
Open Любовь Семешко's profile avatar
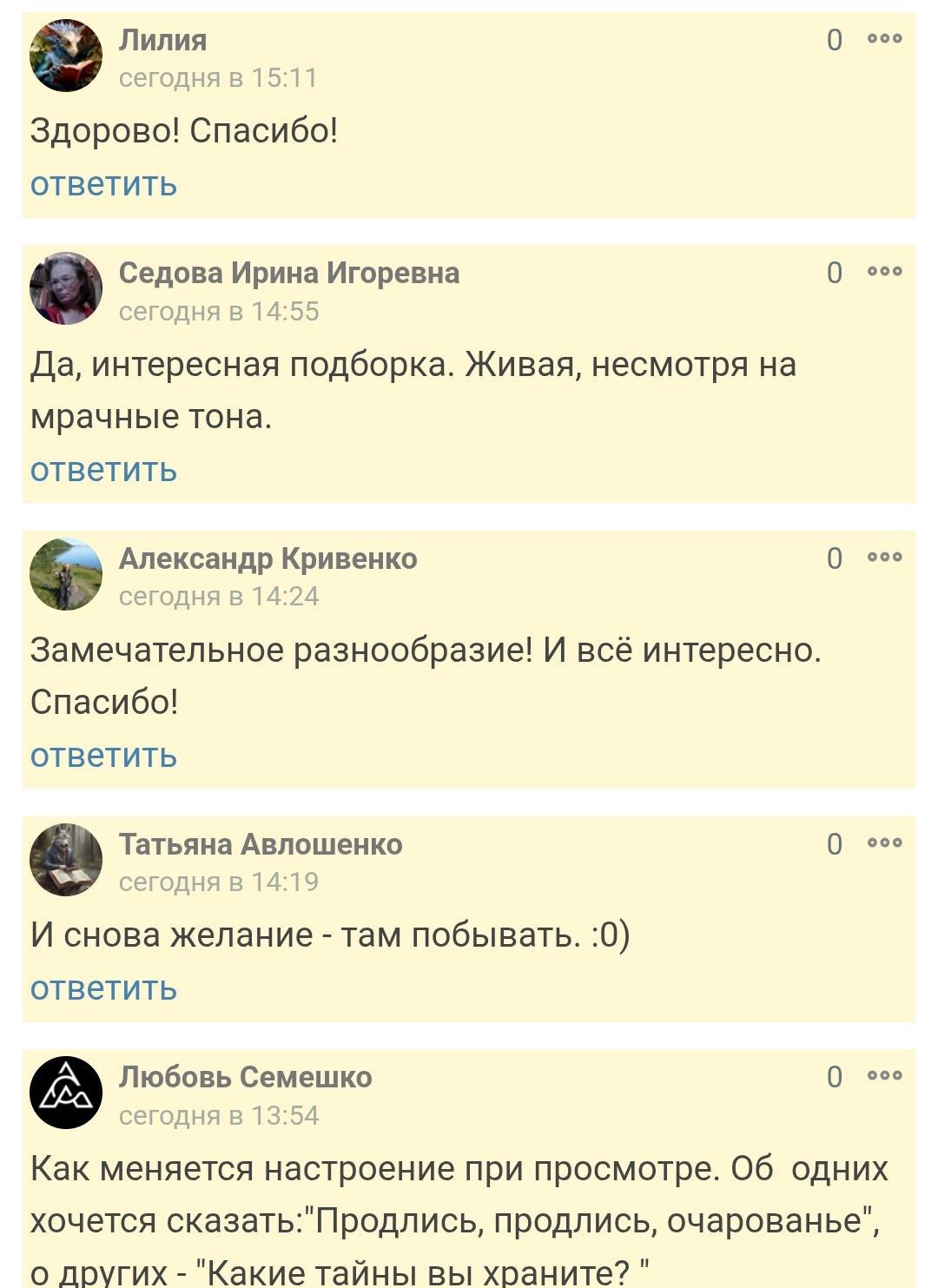point(66,1093)
